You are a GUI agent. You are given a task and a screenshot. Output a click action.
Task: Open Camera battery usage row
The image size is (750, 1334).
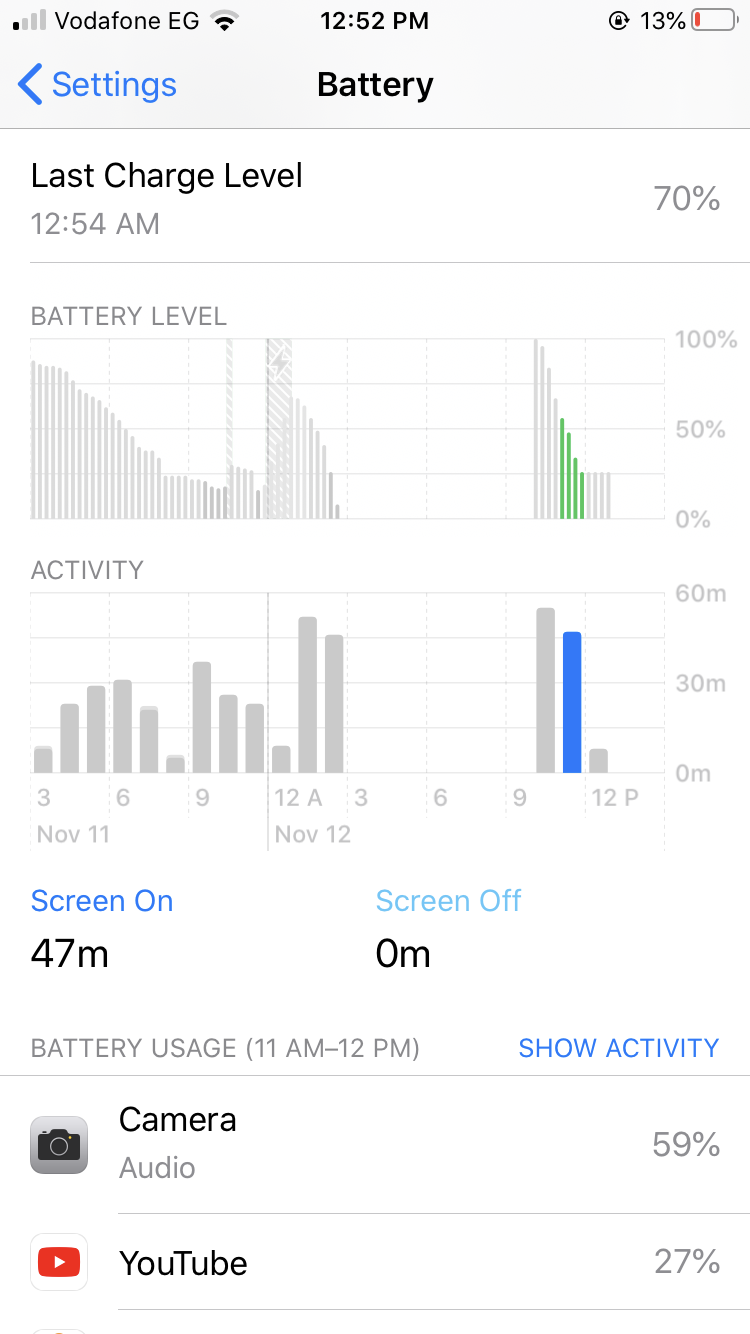click(375, 1144)
